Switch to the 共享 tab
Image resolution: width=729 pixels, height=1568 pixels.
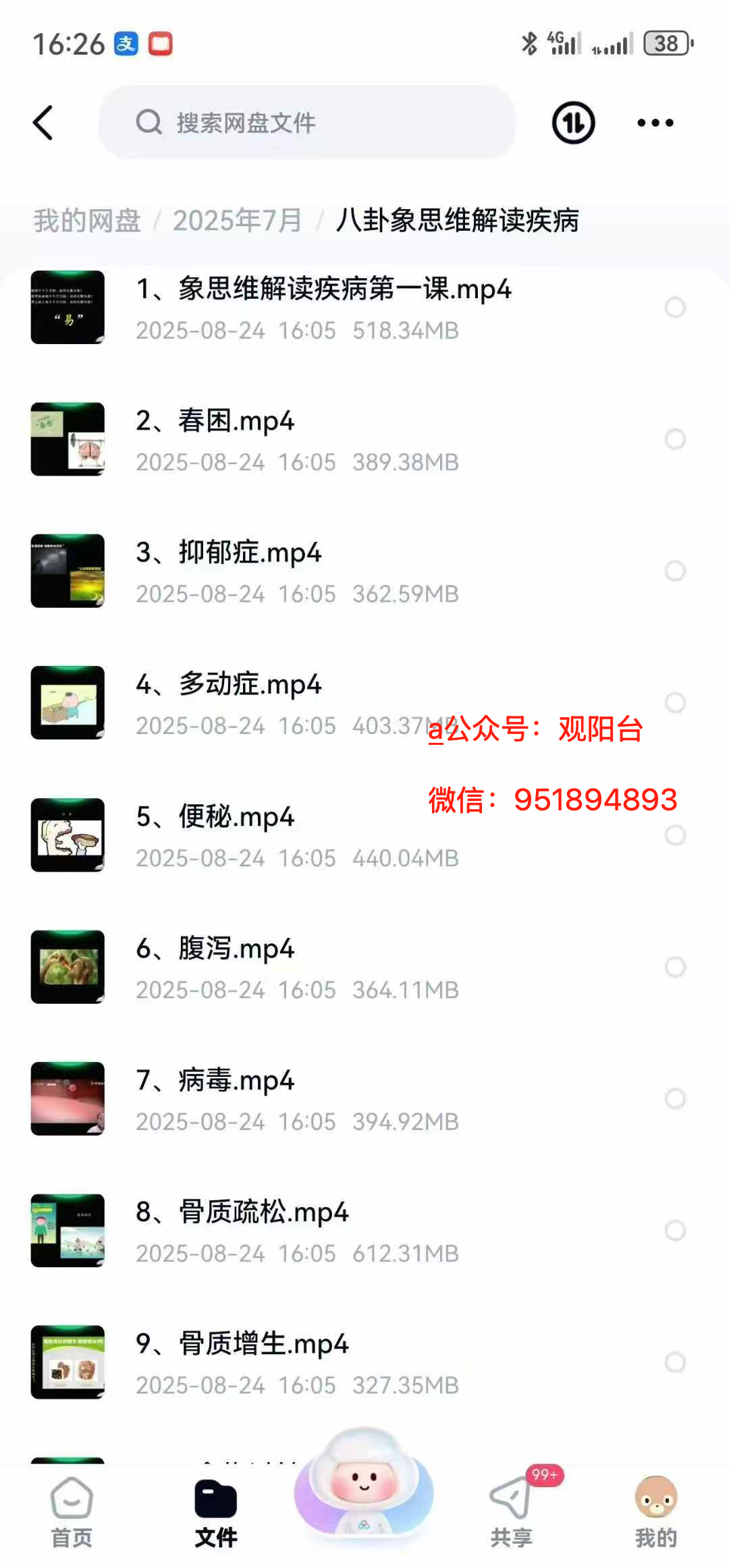coord(511,1512)
